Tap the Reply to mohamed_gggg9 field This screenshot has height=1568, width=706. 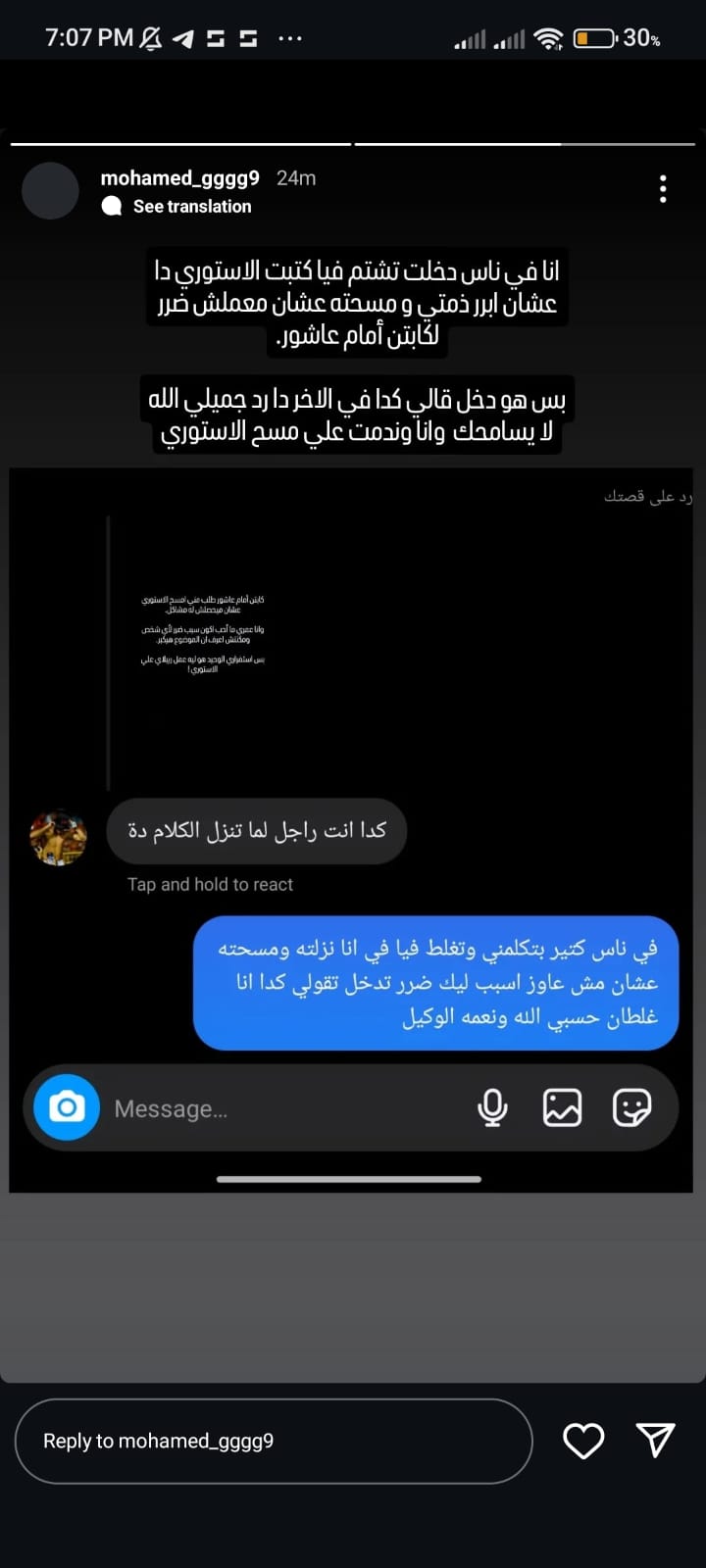(x=273, y=1441)
